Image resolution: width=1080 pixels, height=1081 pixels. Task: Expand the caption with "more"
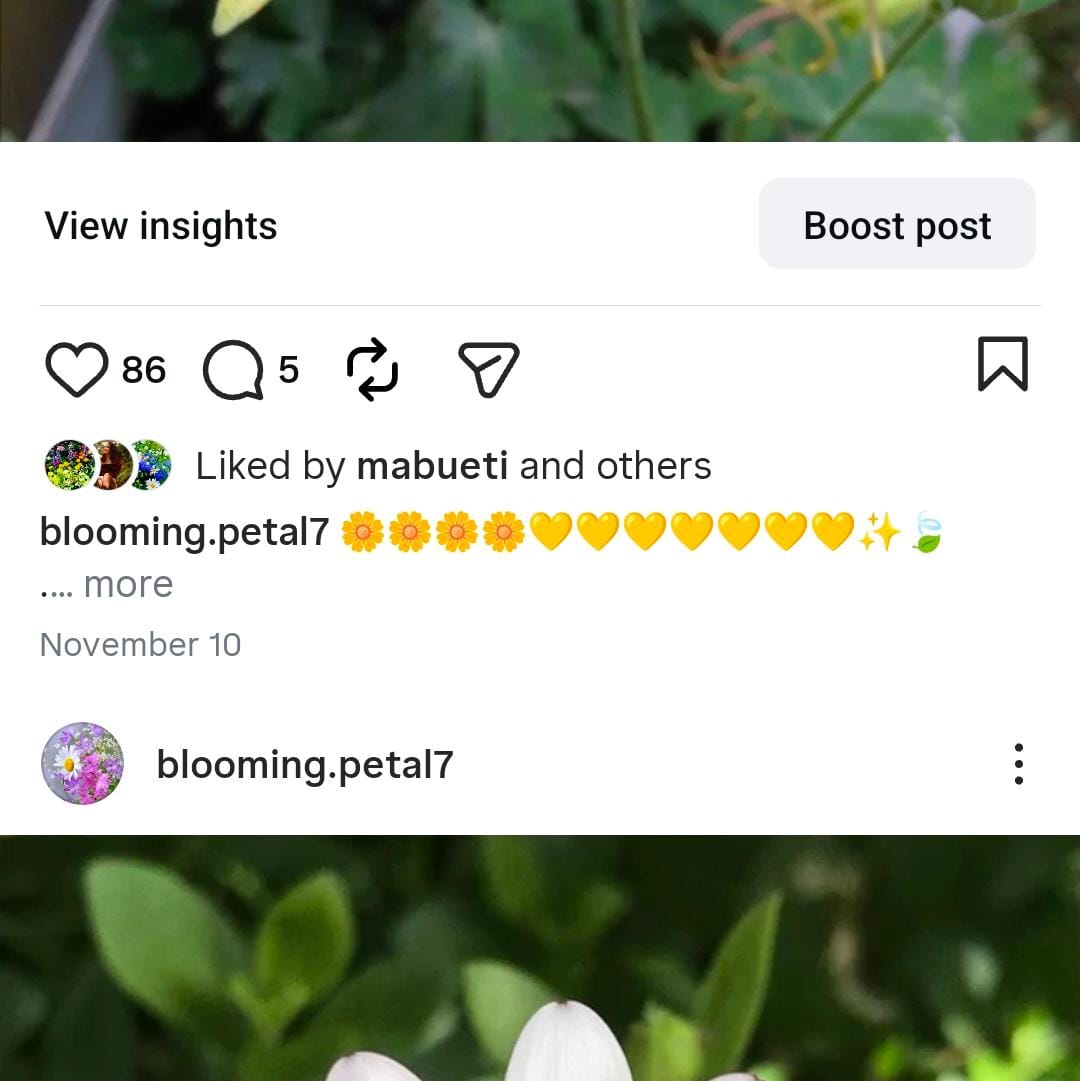128,584
